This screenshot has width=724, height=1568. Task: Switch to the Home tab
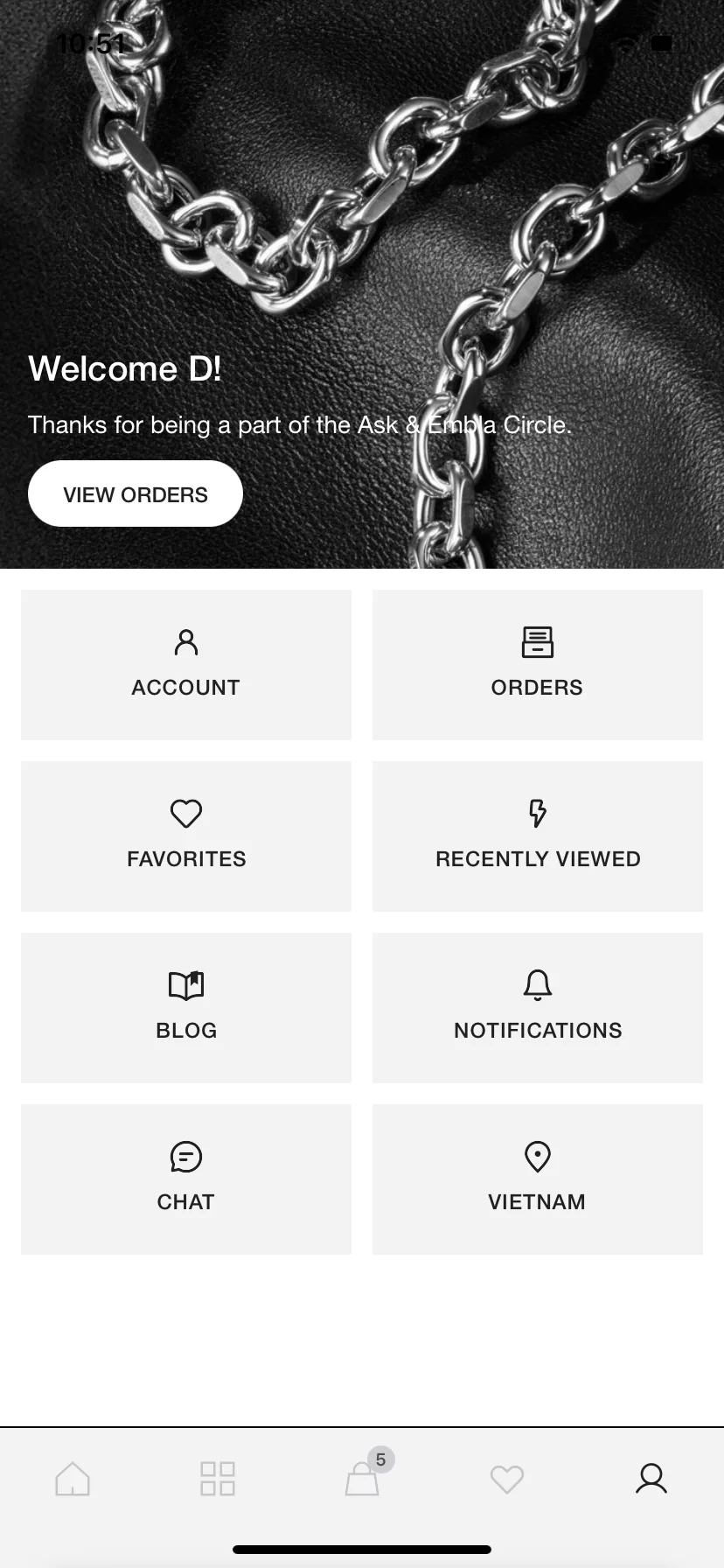(x=73, y=1479)
